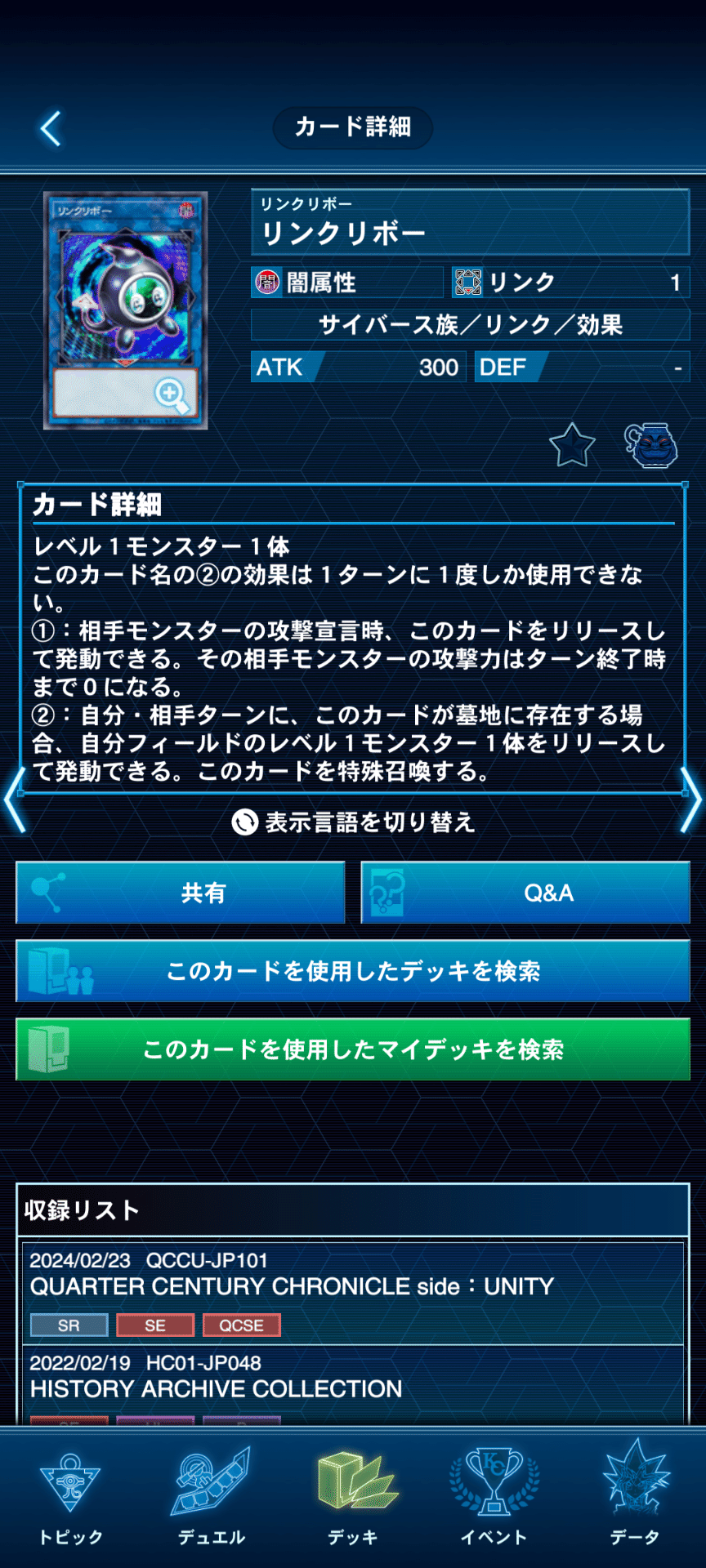706x1568 pixels.
Task: Show the next card with right arrow
Action: point(691,799)
